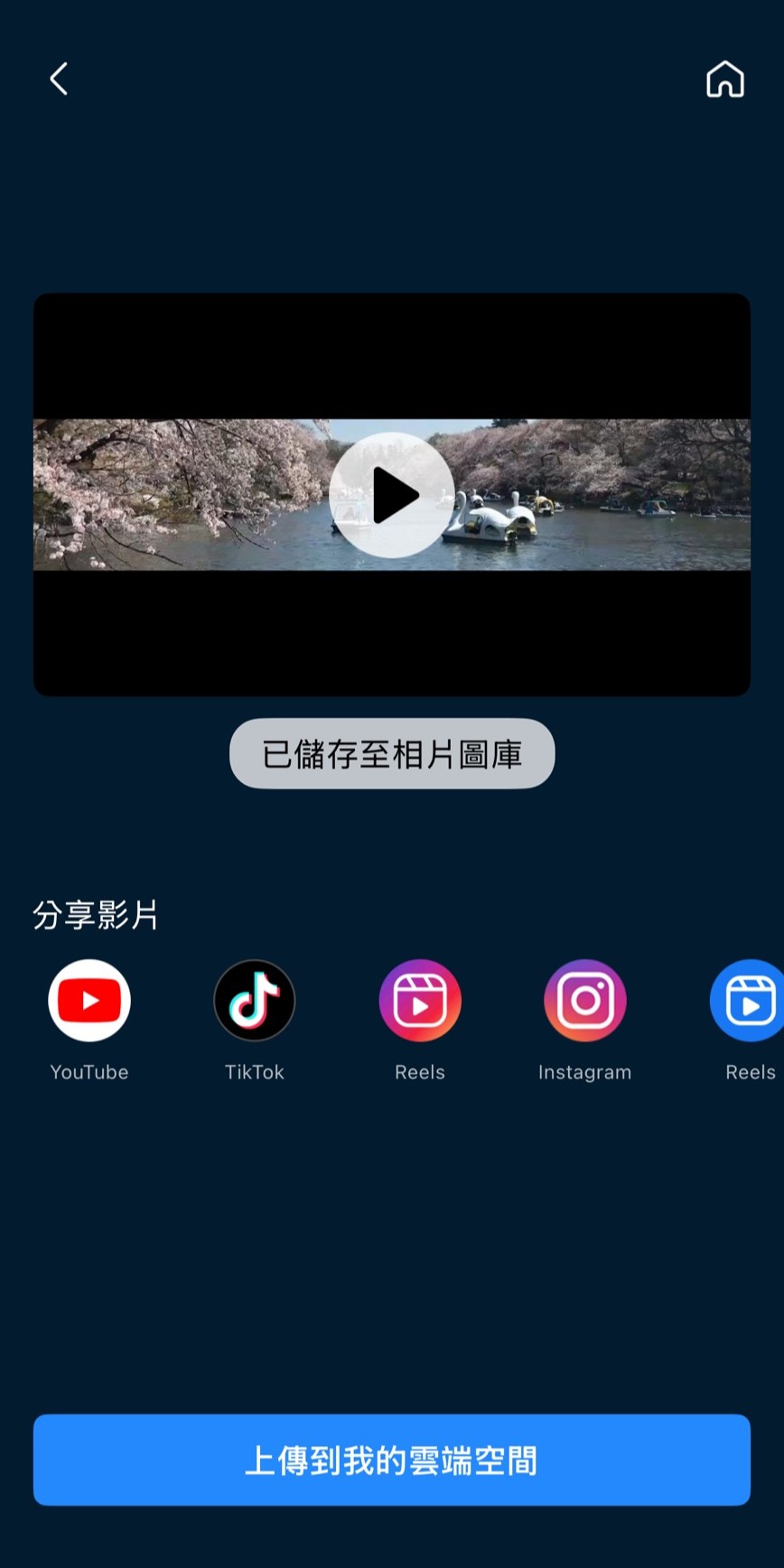Tap the 已儲存至相片圖庫 saved notification

coord(391,753)
